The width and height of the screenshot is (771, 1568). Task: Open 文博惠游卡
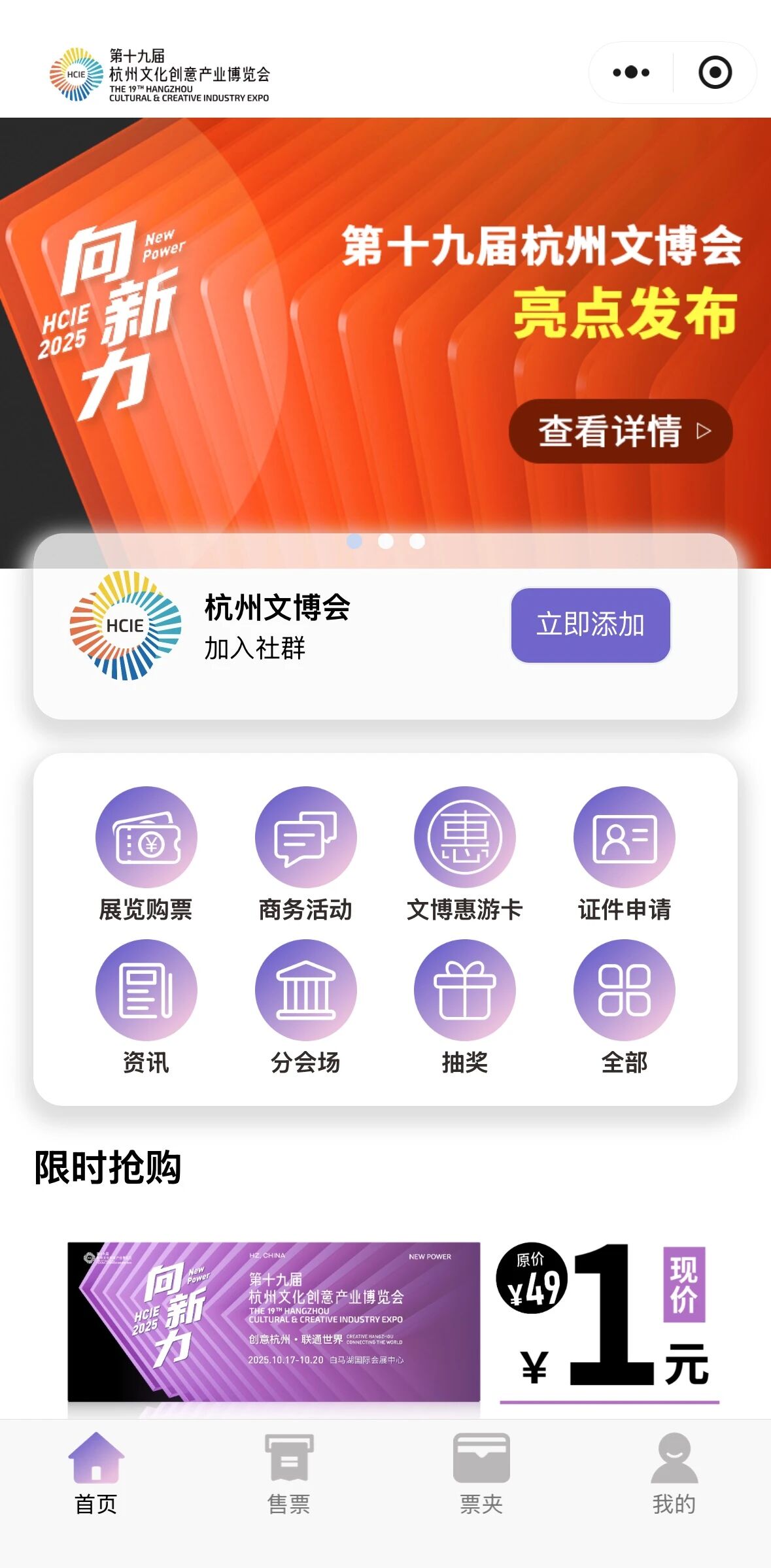464,854
